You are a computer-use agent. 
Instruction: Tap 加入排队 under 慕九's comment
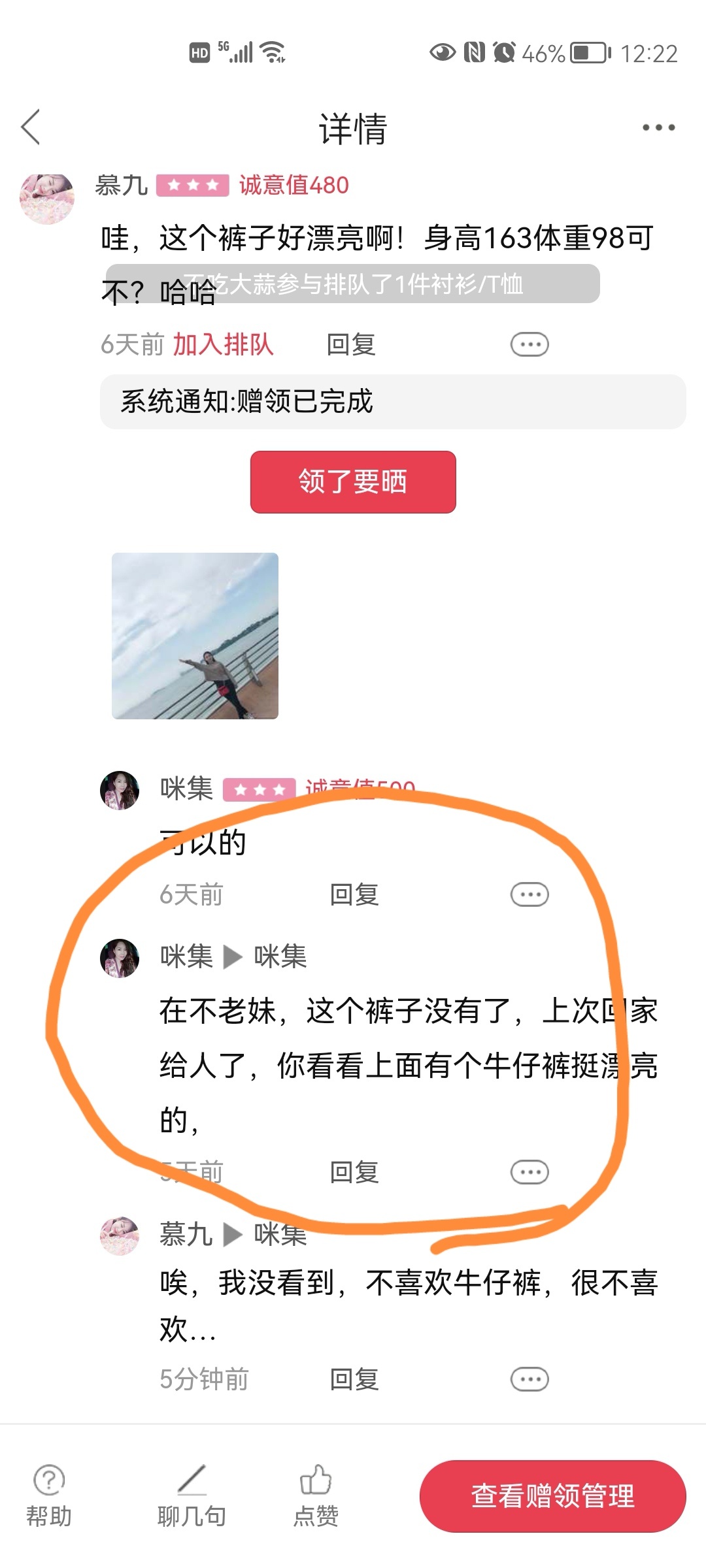[x=223, y=344]
